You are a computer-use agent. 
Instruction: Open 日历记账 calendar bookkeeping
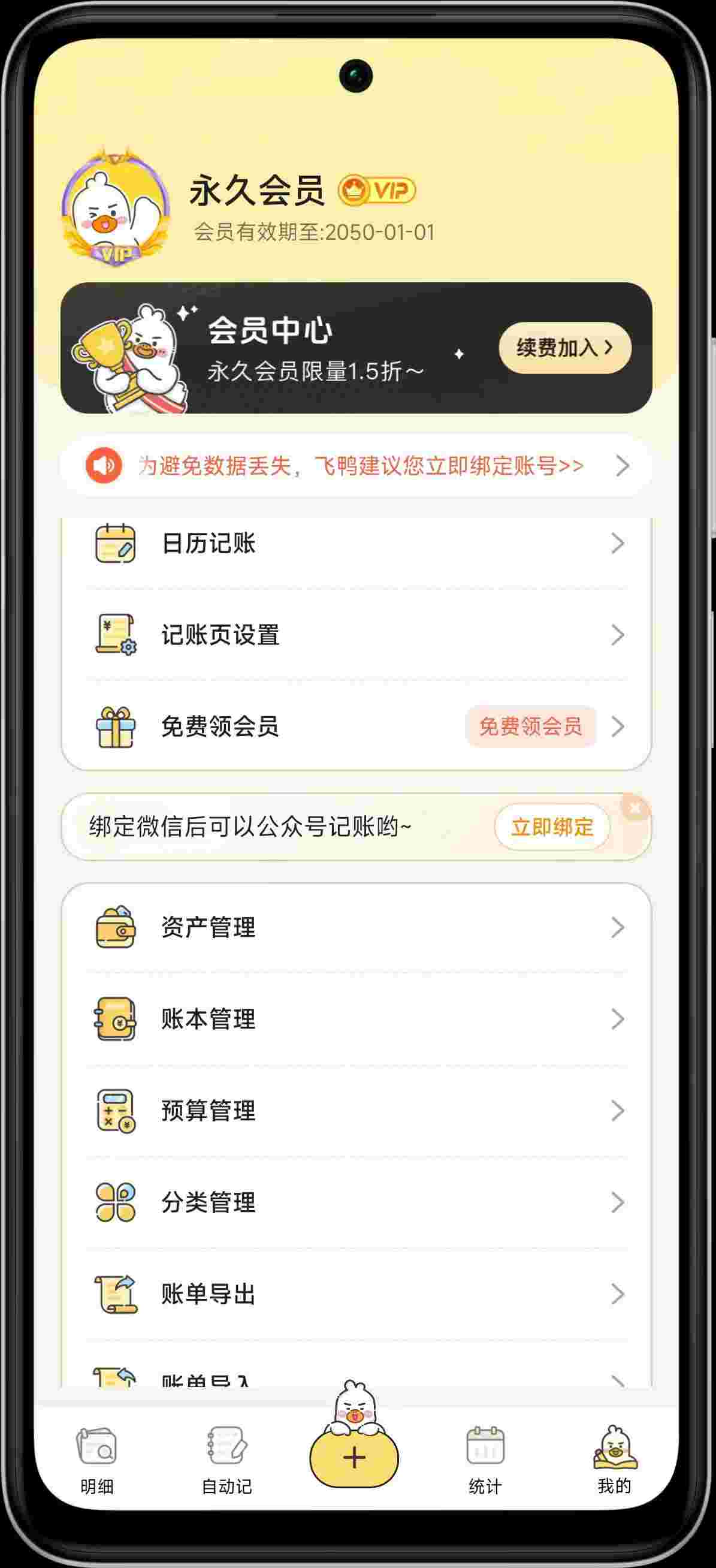click(356, 543)
